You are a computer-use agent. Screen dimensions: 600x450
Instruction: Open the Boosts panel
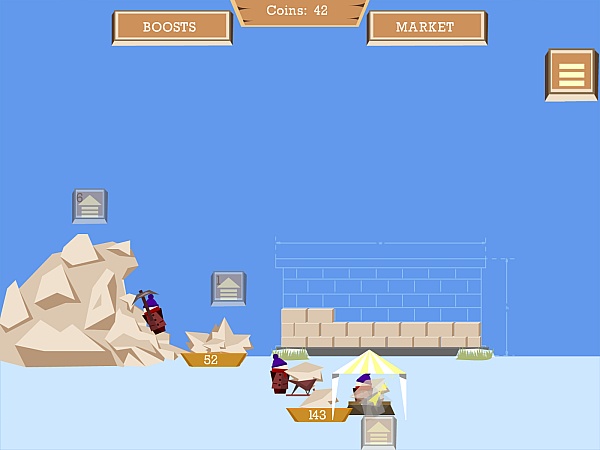point(171,27)
